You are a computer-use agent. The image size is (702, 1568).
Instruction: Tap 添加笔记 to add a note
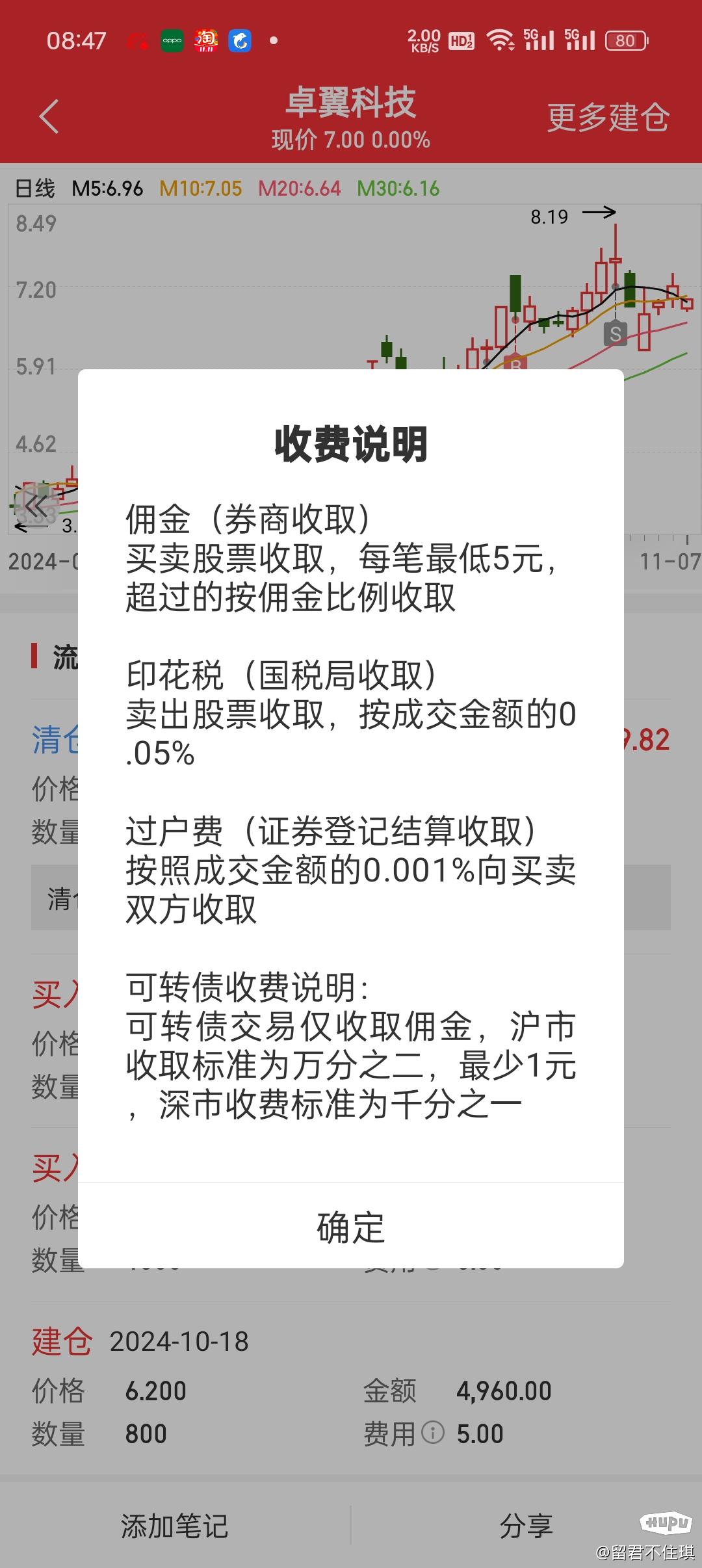pyautogui.click(x=174, y=1526)
